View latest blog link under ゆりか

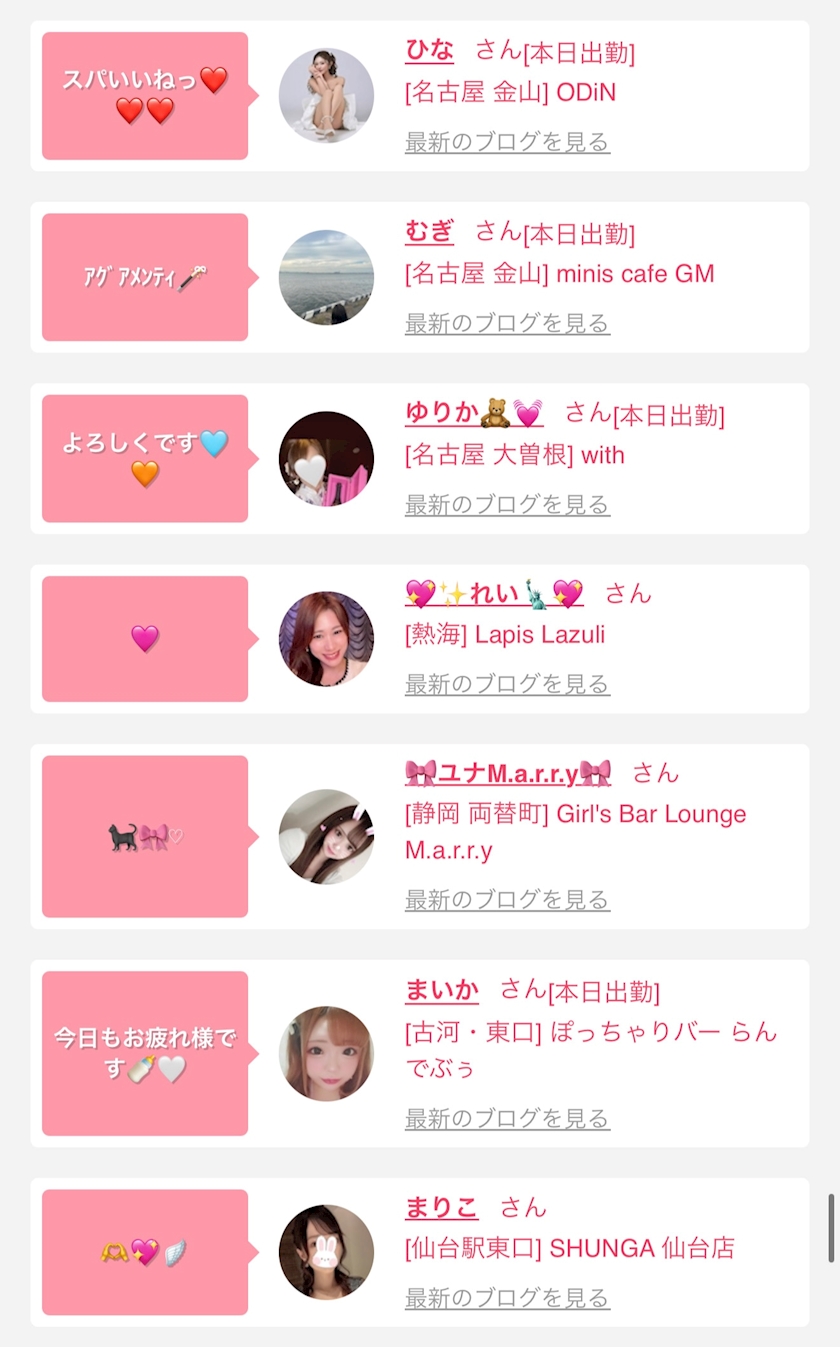[x=507, y=504]
